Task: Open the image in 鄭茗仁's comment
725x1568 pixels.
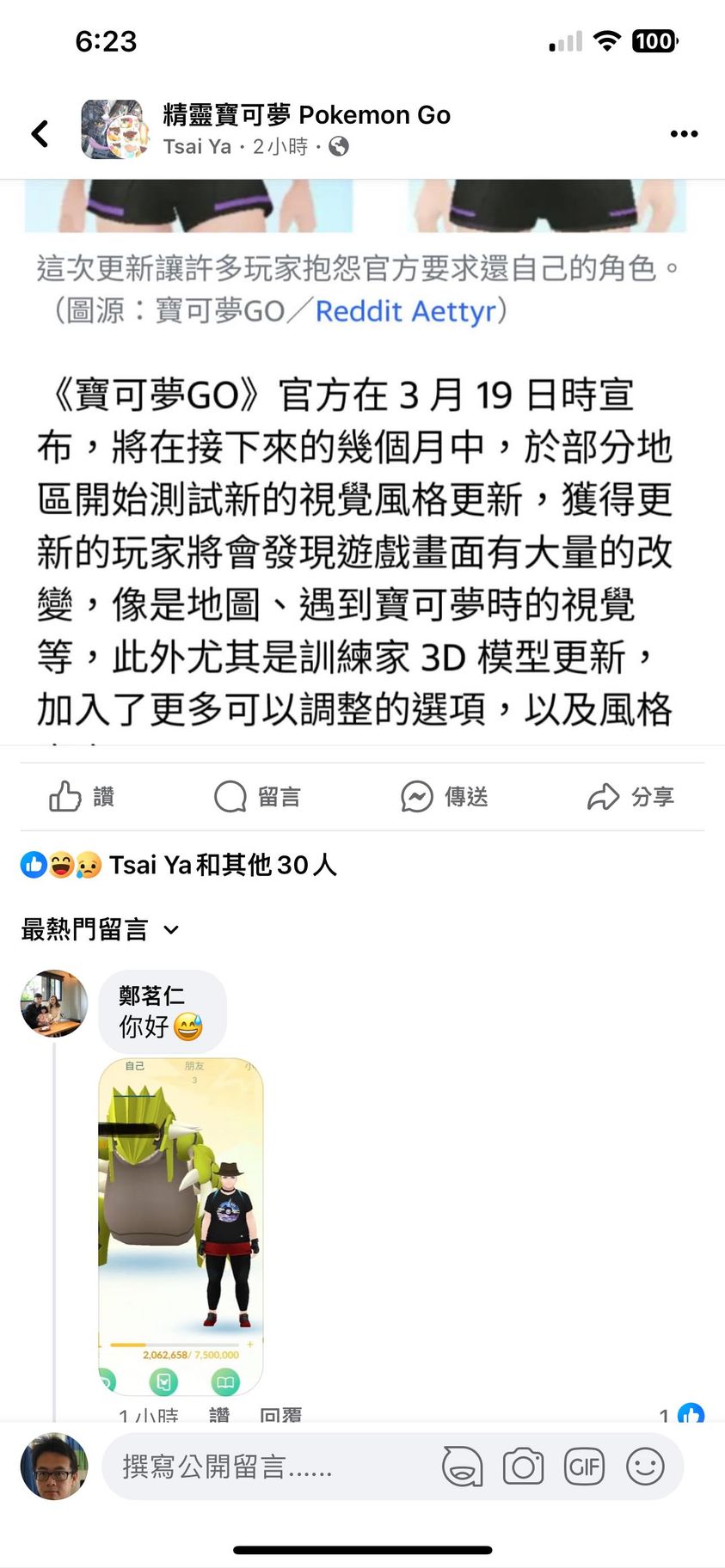Action: coord(181,1225)
